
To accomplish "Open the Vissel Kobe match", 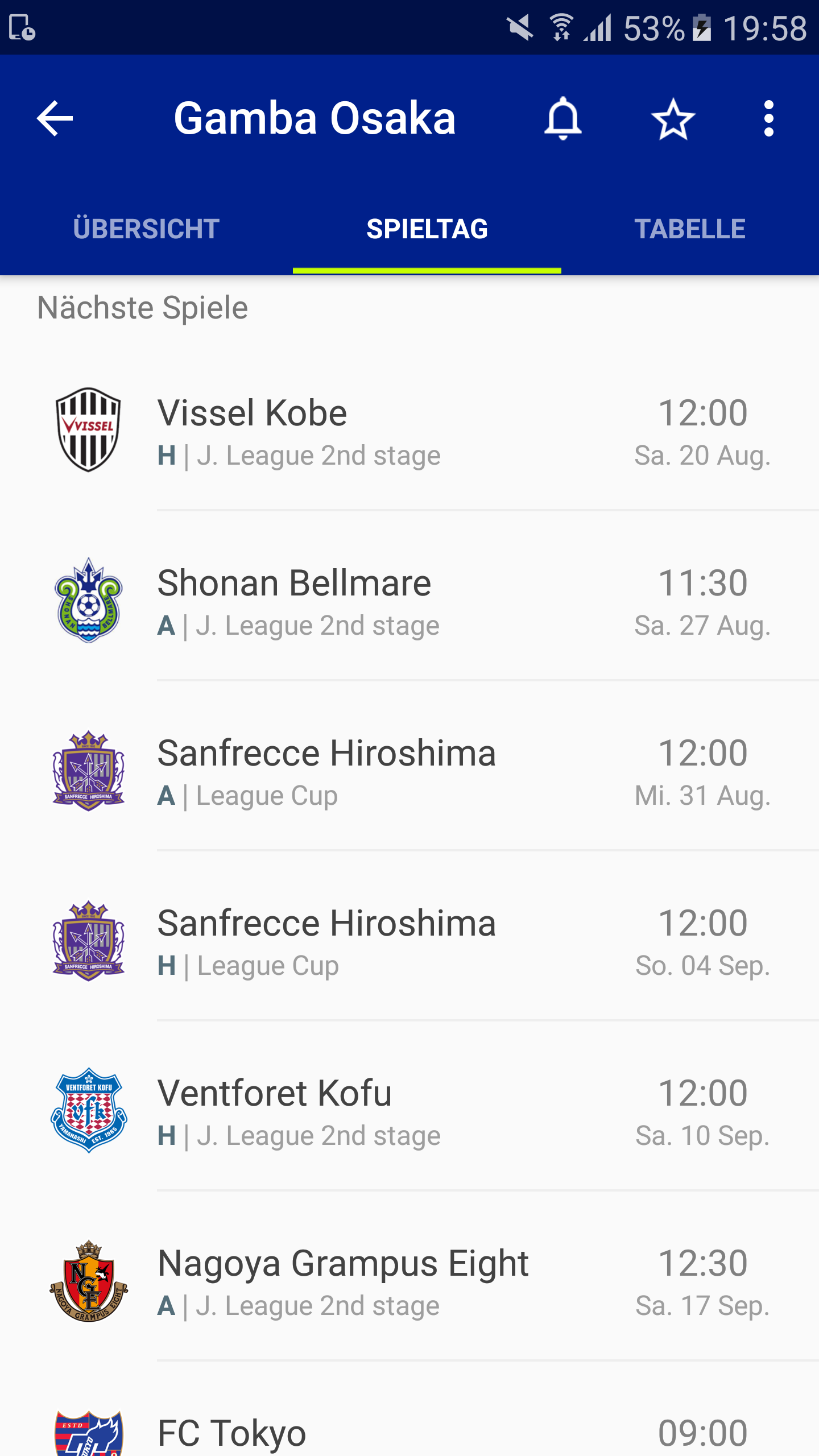I will [409, 431].
